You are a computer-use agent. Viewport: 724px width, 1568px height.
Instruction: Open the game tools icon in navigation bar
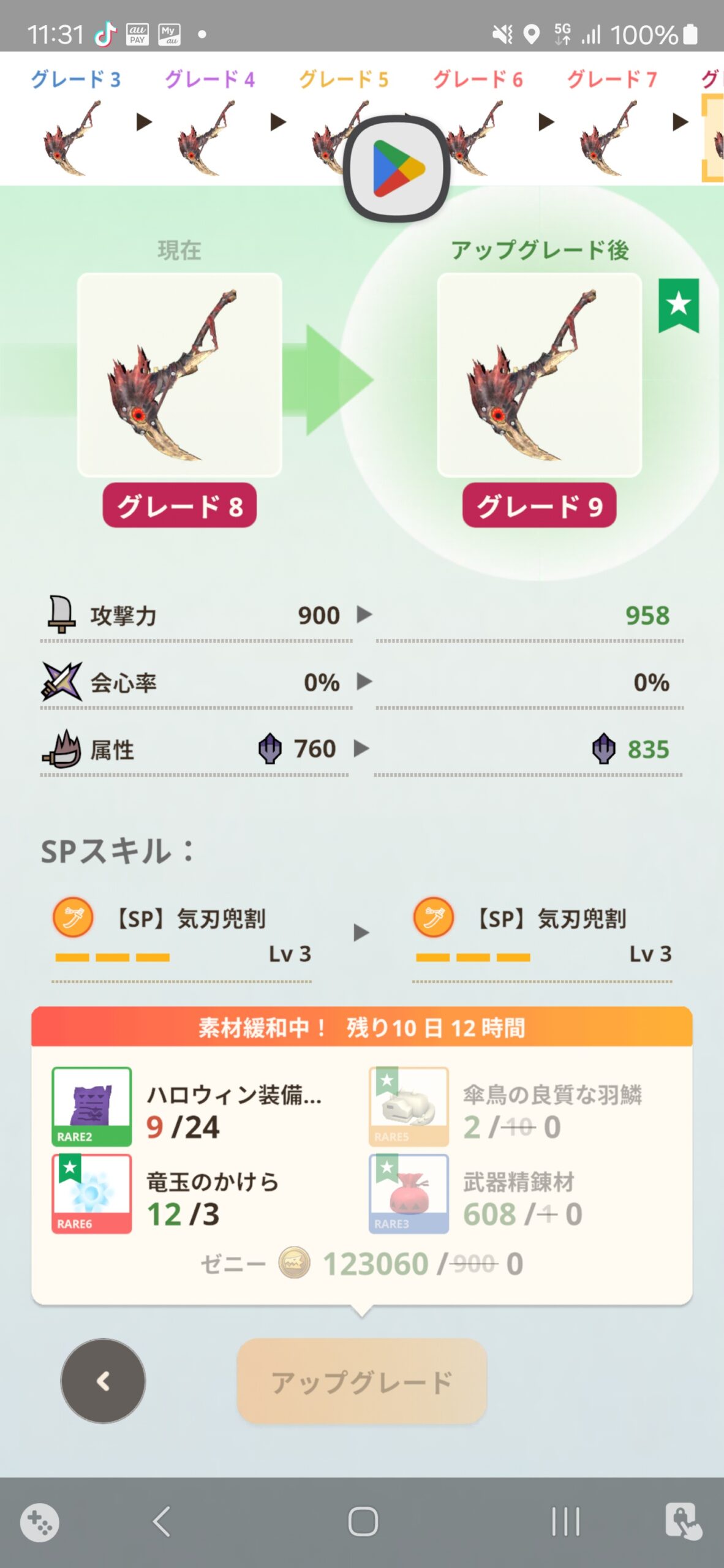point(40,1522)
